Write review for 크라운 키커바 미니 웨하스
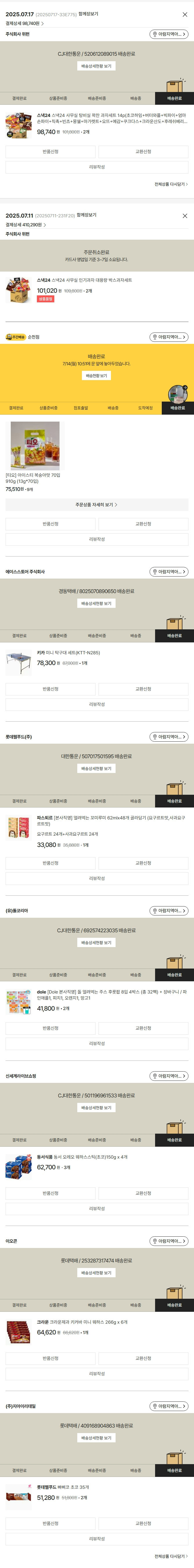The height and width of the screenshot is (1568, 194). point(97,1374)
